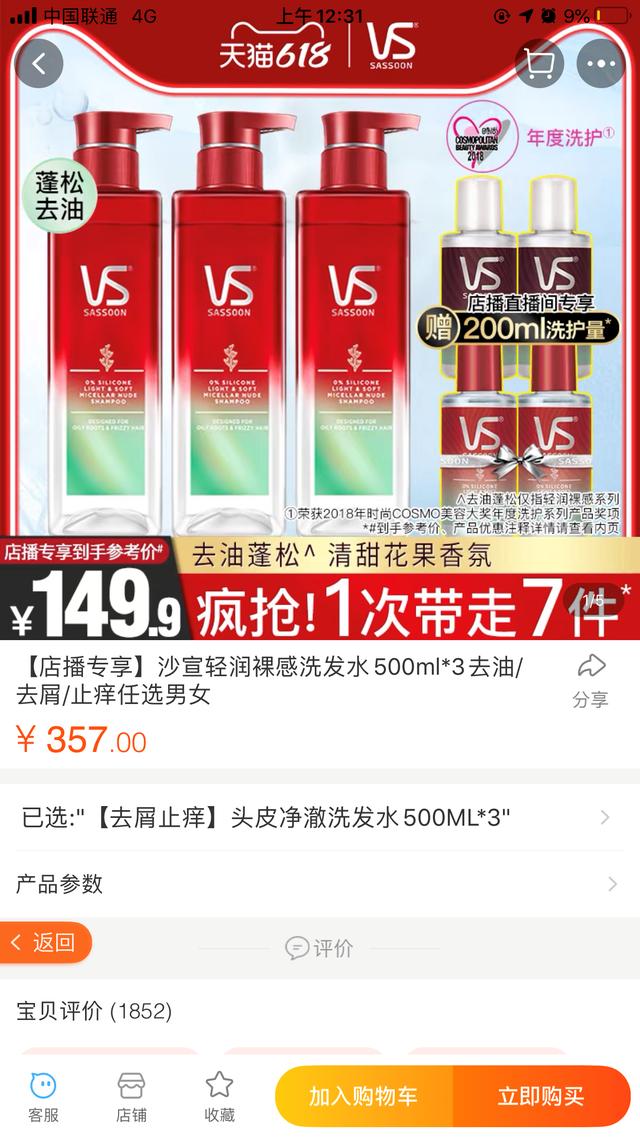Viewport: 640px width, 1138px height.
Task: Jump to the 评价 reviews section
Action: [x=319, y=948]
